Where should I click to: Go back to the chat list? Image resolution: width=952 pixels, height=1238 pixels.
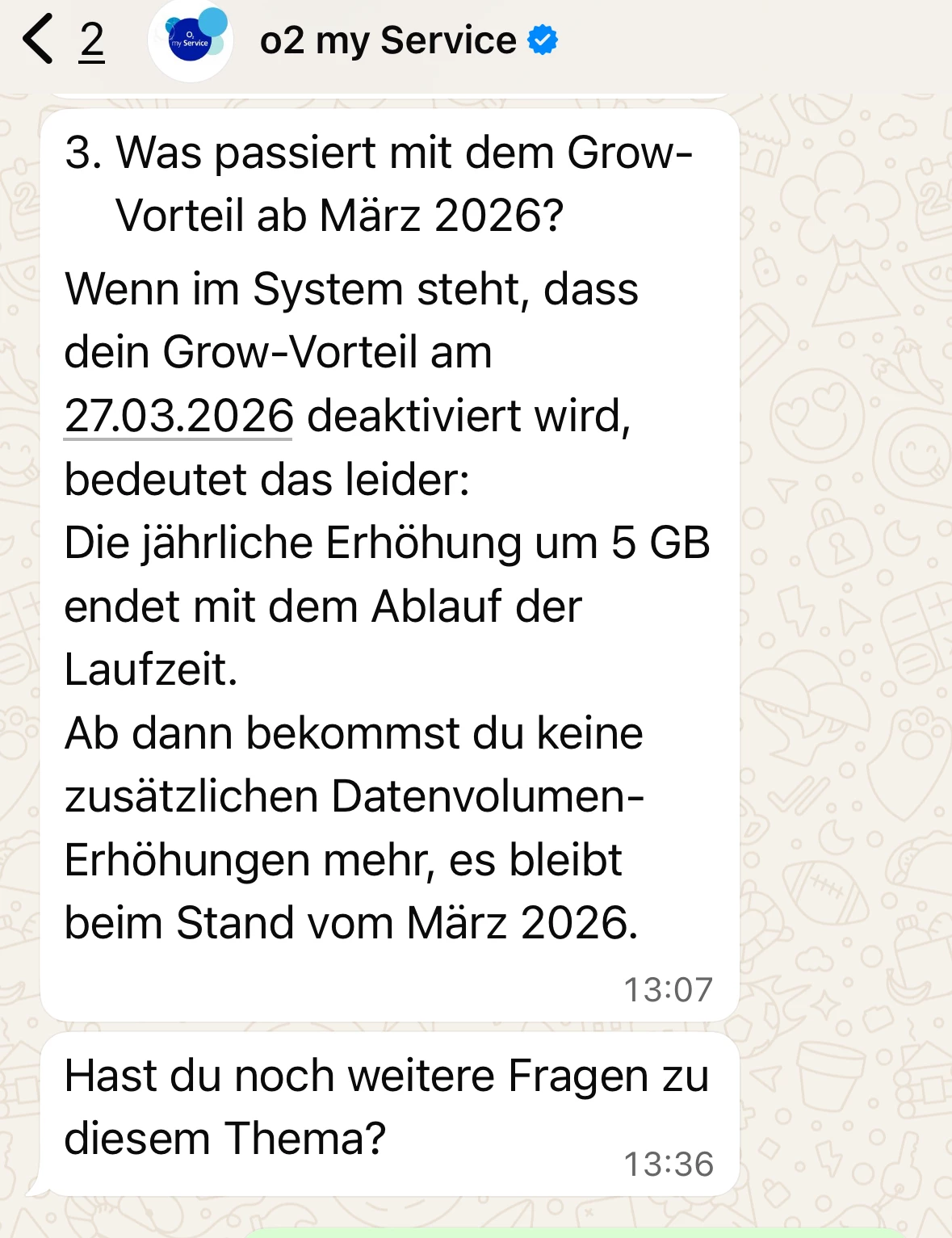tap(39, 40)
